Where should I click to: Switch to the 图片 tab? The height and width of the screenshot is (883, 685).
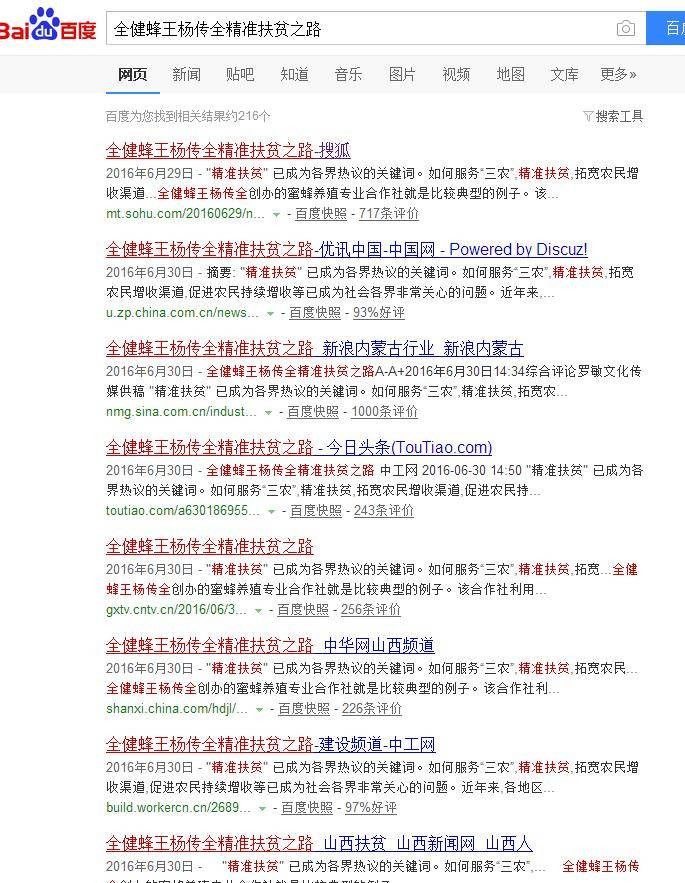(x=402, y=74)
